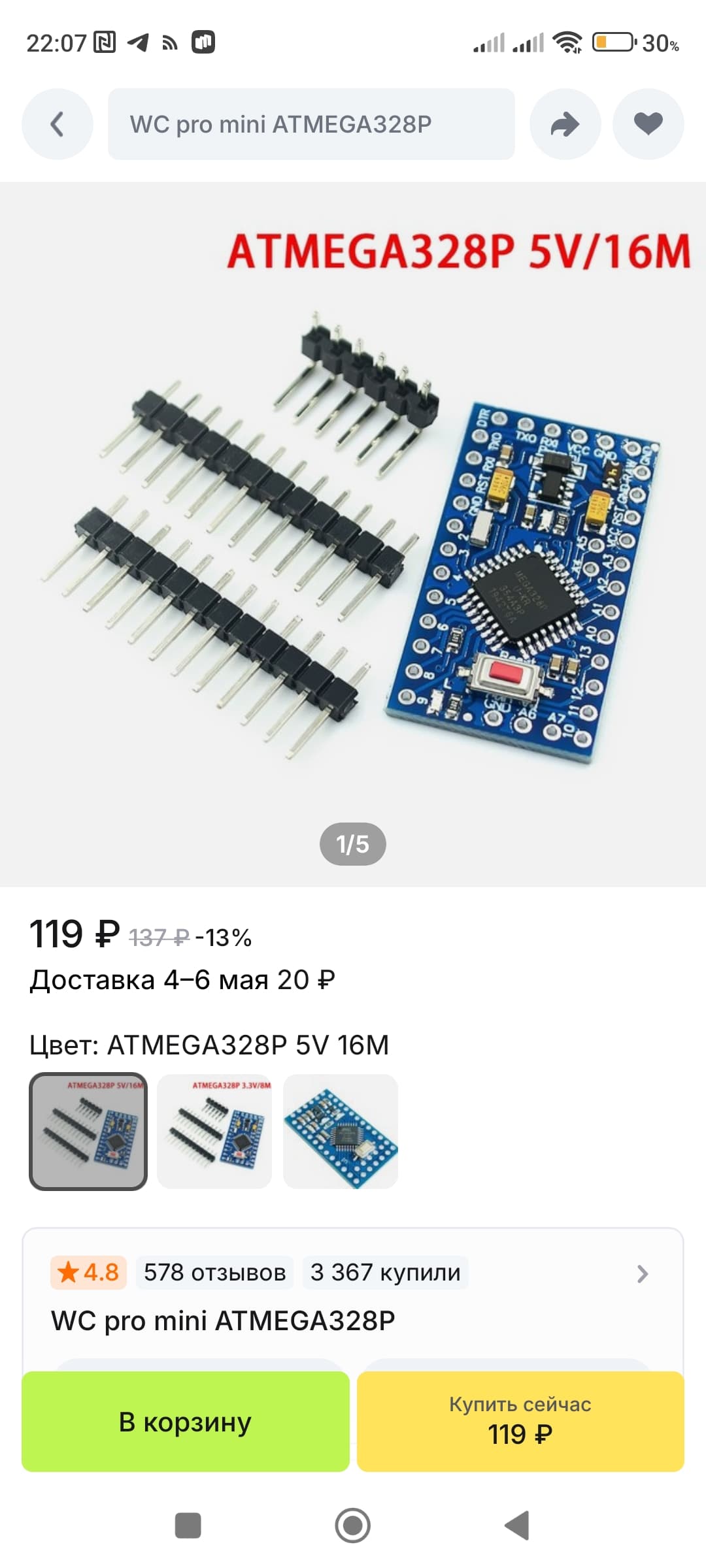Viewport: 706px width, 1568px height.
Task: Tap the system back triangle button
Action: pos(517,1526)
